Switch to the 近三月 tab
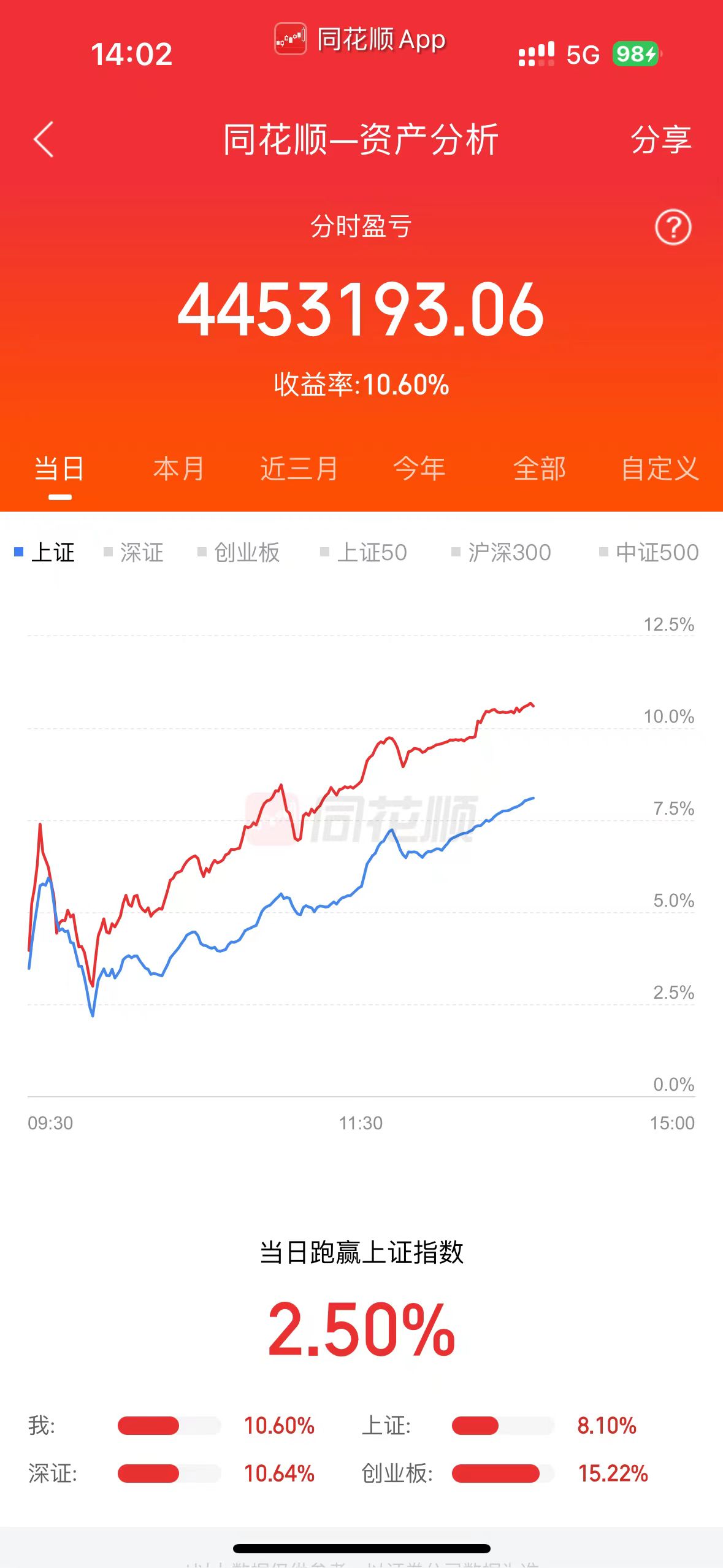The width and height of the screenshot is (723, 1568). [299, 469]
